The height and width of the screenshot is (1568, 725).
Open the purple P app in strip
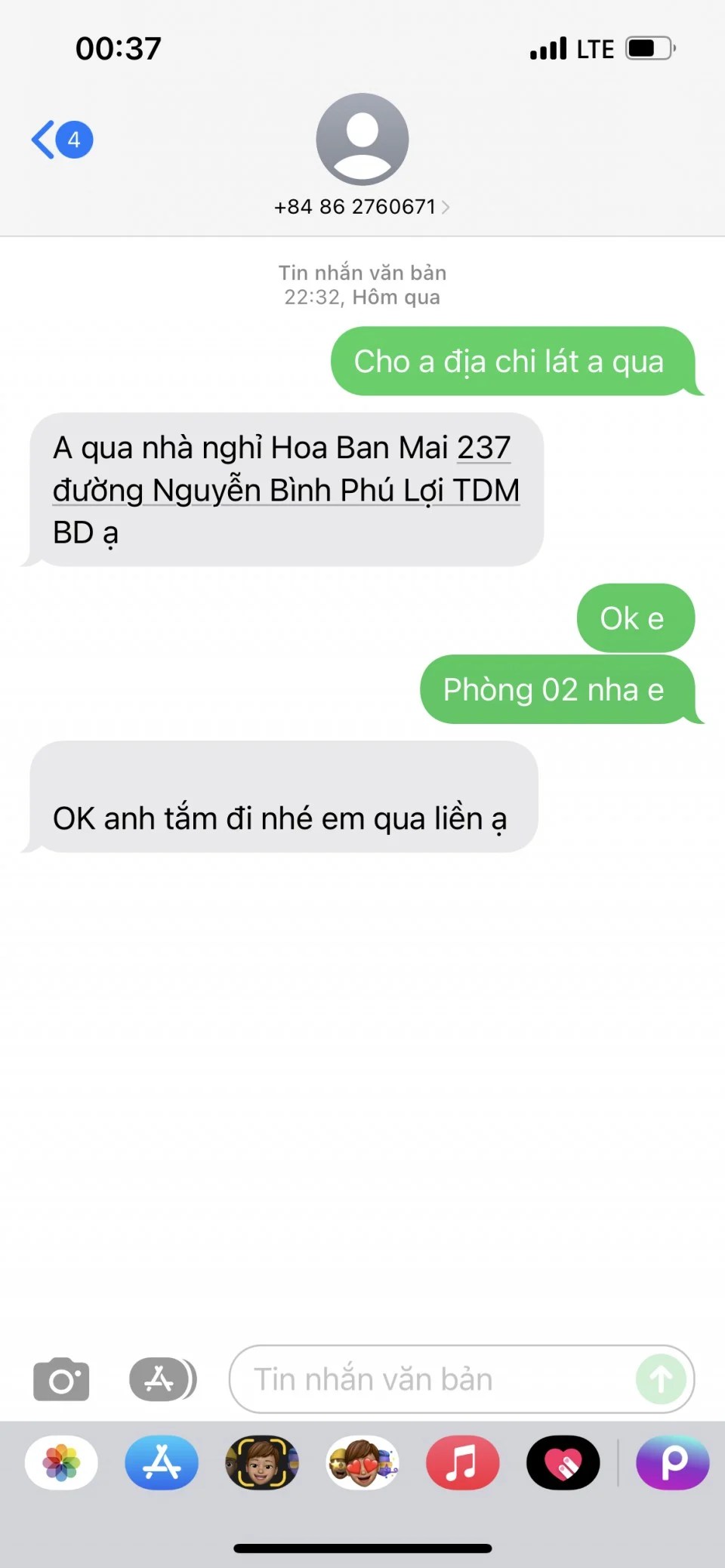pos(673,1462)
